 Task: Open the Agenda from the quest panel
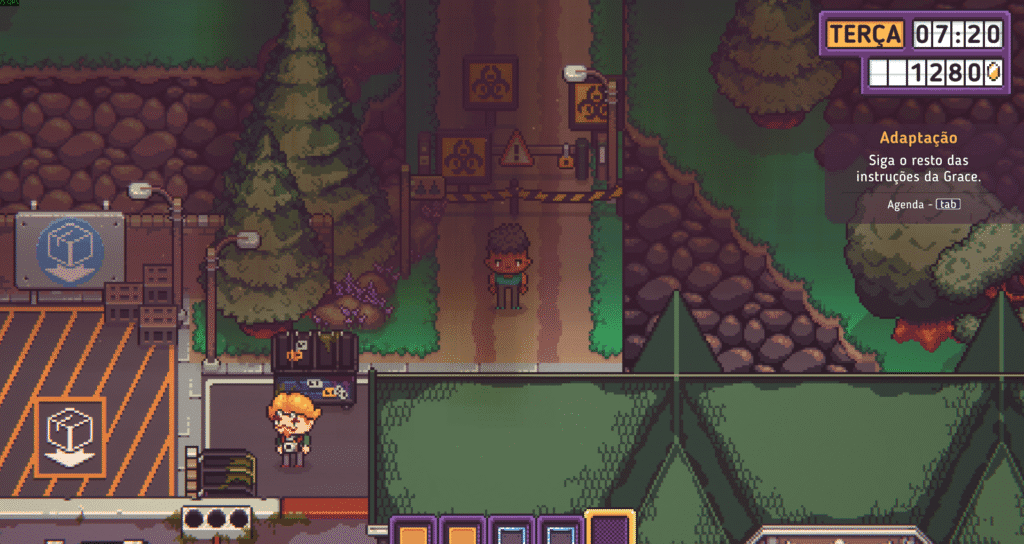point(924,204)
